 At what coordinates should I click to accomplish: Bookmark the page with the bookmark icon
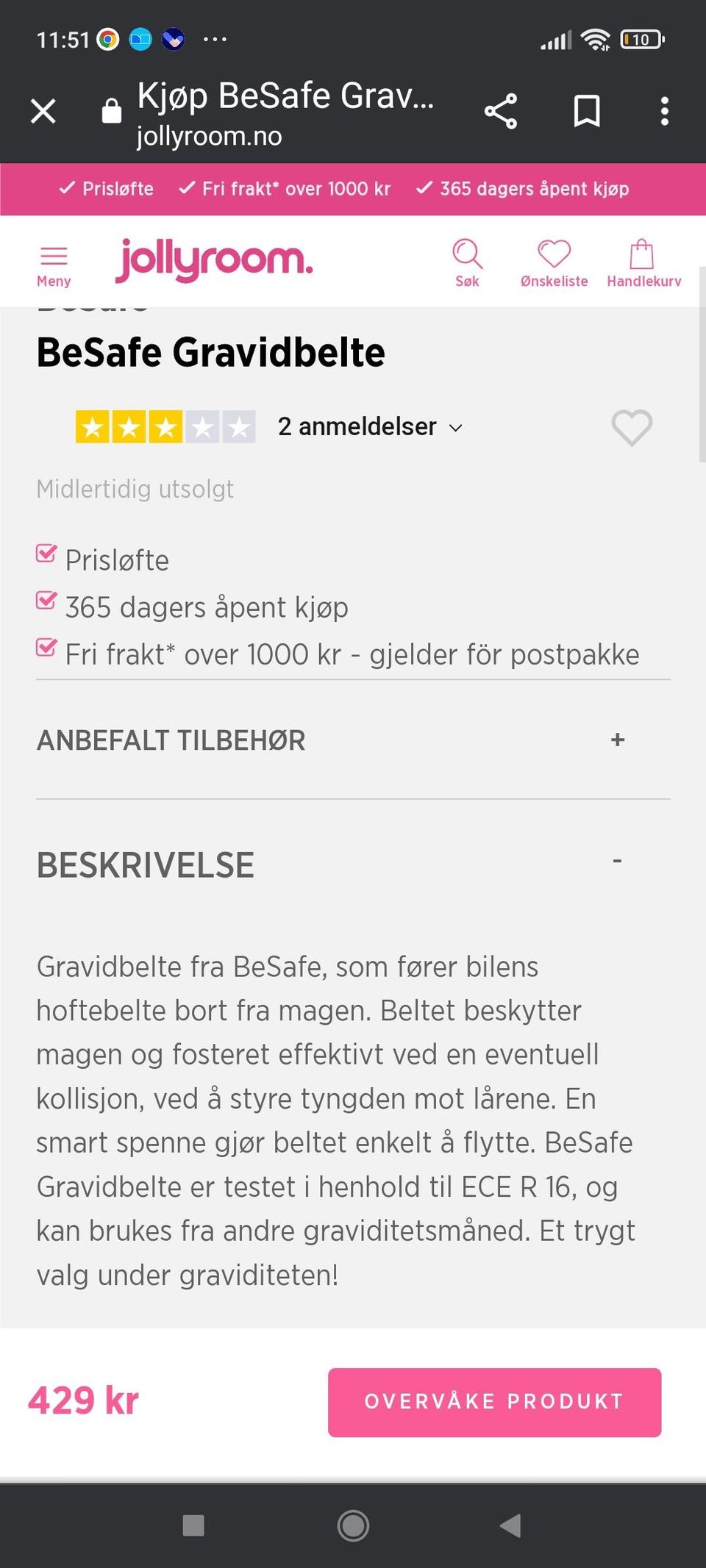coord(585,110)
